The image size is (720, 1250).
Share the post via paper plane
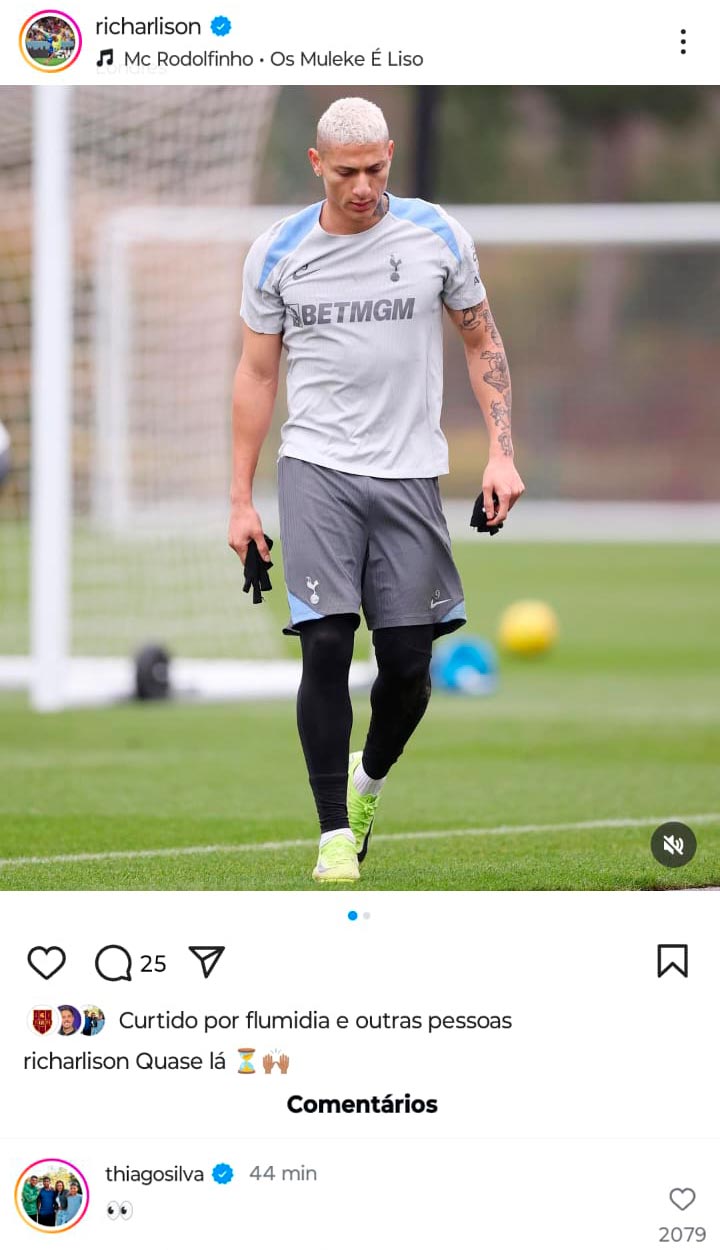click(206, 962)
